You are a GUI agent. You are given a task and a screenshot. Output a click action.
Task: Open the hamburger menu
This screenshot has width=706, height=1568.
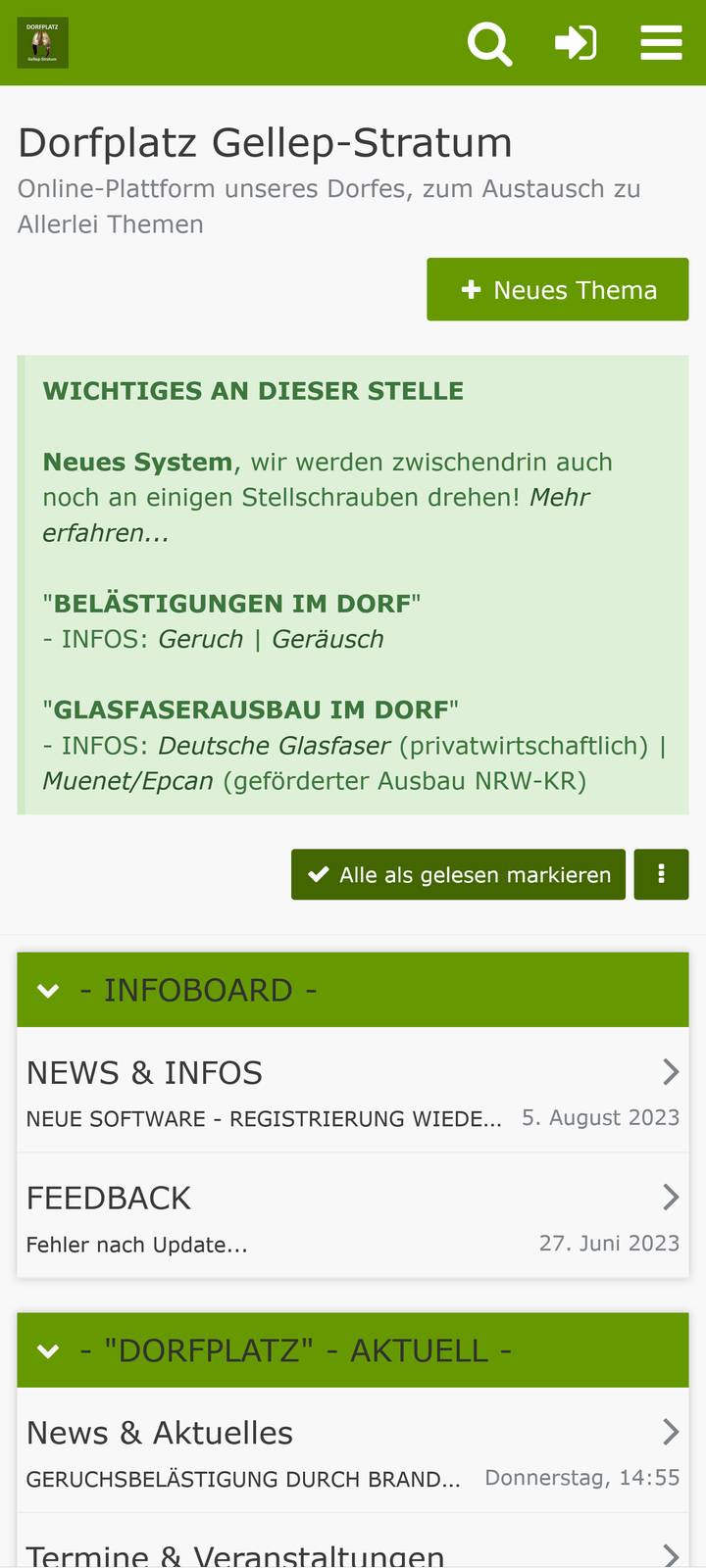pyautogui.click(x=661, y=43)
